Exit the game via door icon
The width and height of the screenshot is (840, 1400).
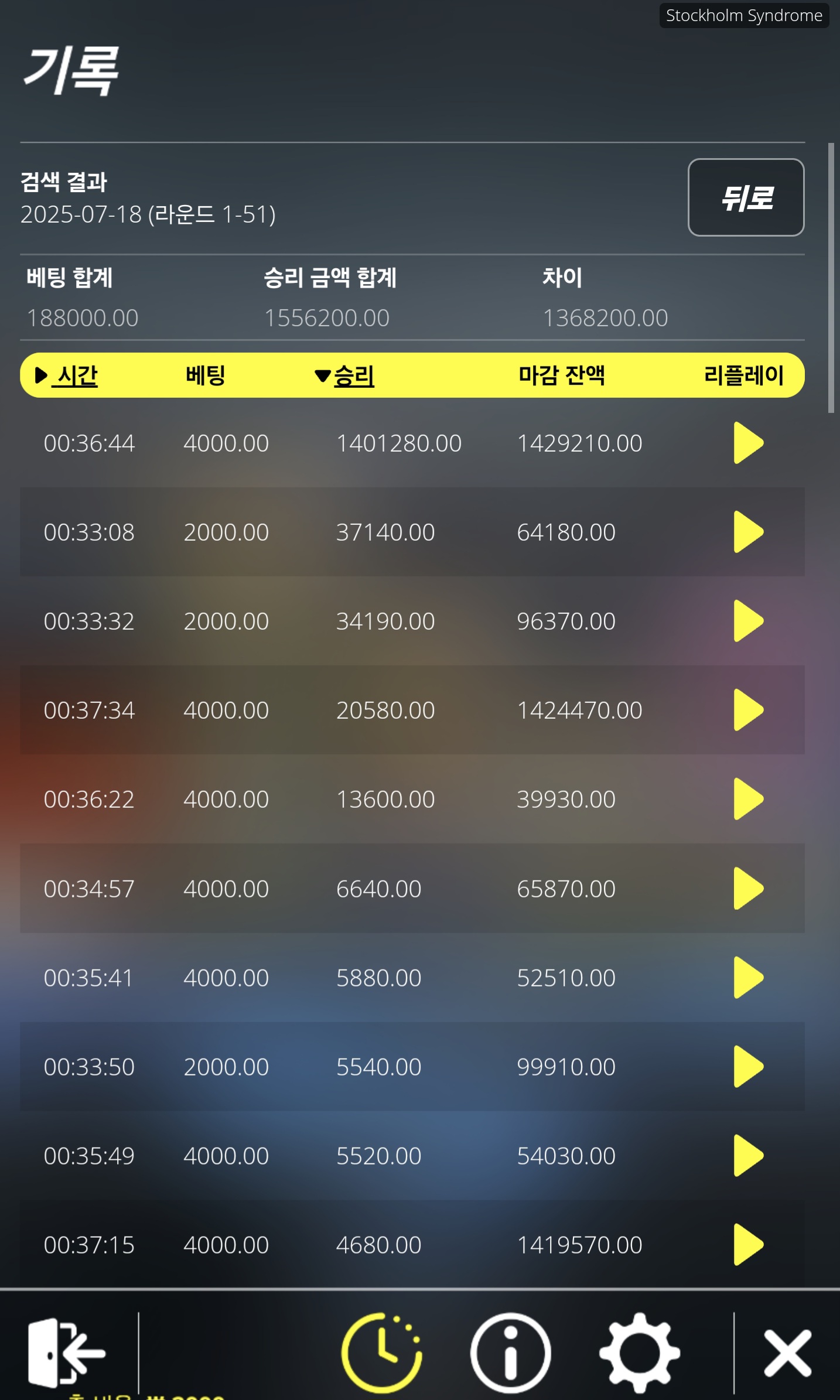coord(66,1353)
